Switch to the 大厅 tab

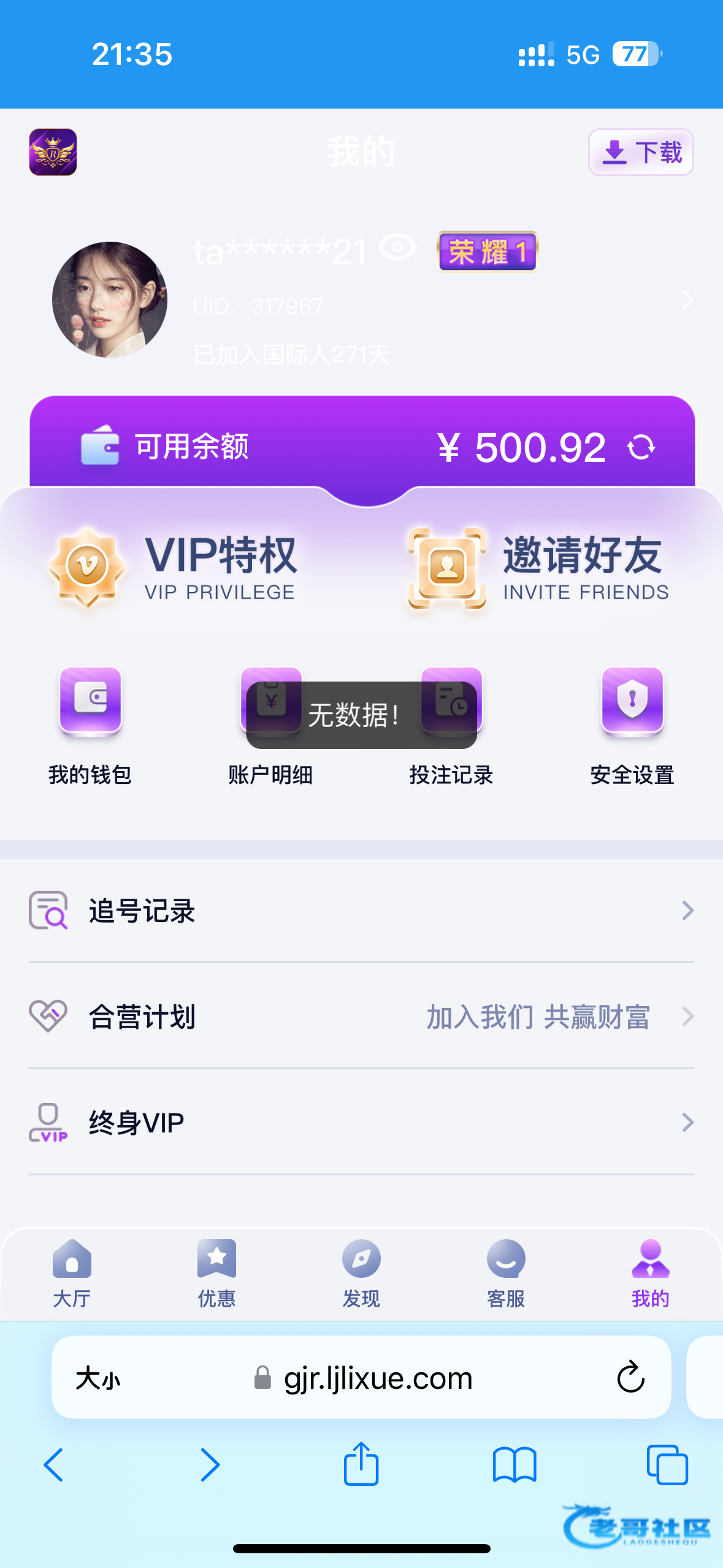72,1273
